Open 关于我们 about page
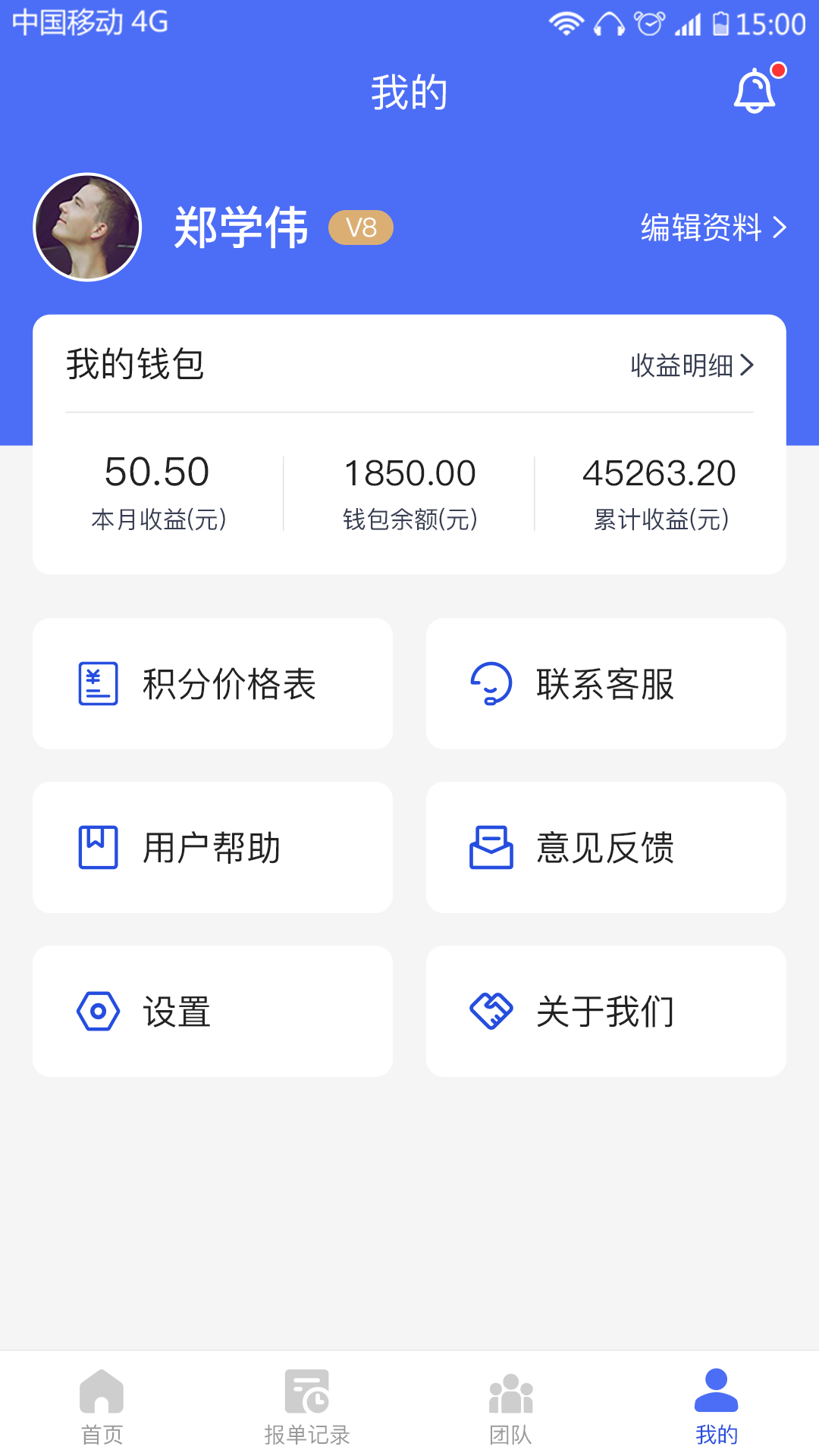The width and height of the screenshot is (819, 1456). [606, 1012]
